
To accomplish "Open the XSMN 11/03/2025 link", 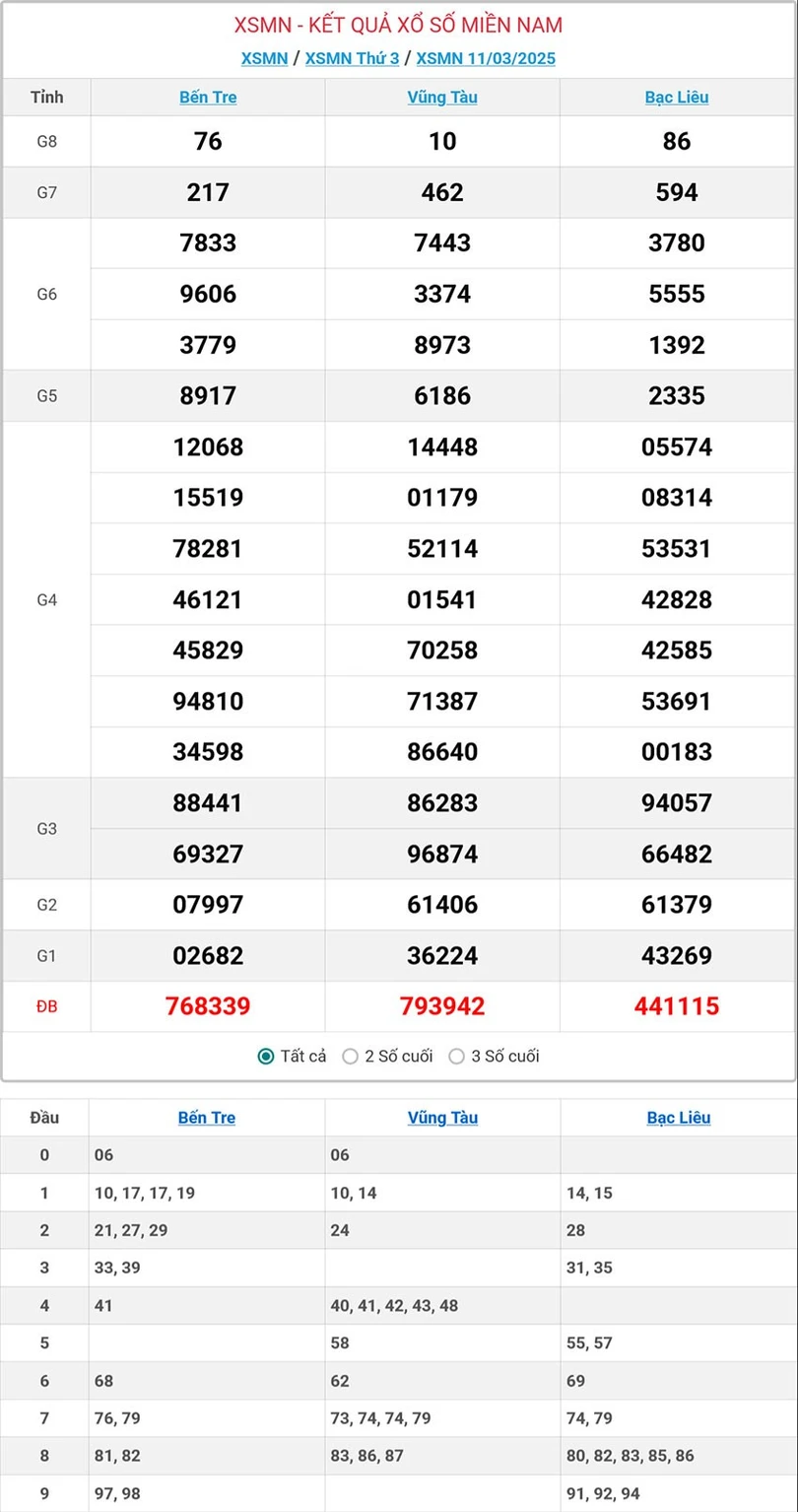I will 486,58.
